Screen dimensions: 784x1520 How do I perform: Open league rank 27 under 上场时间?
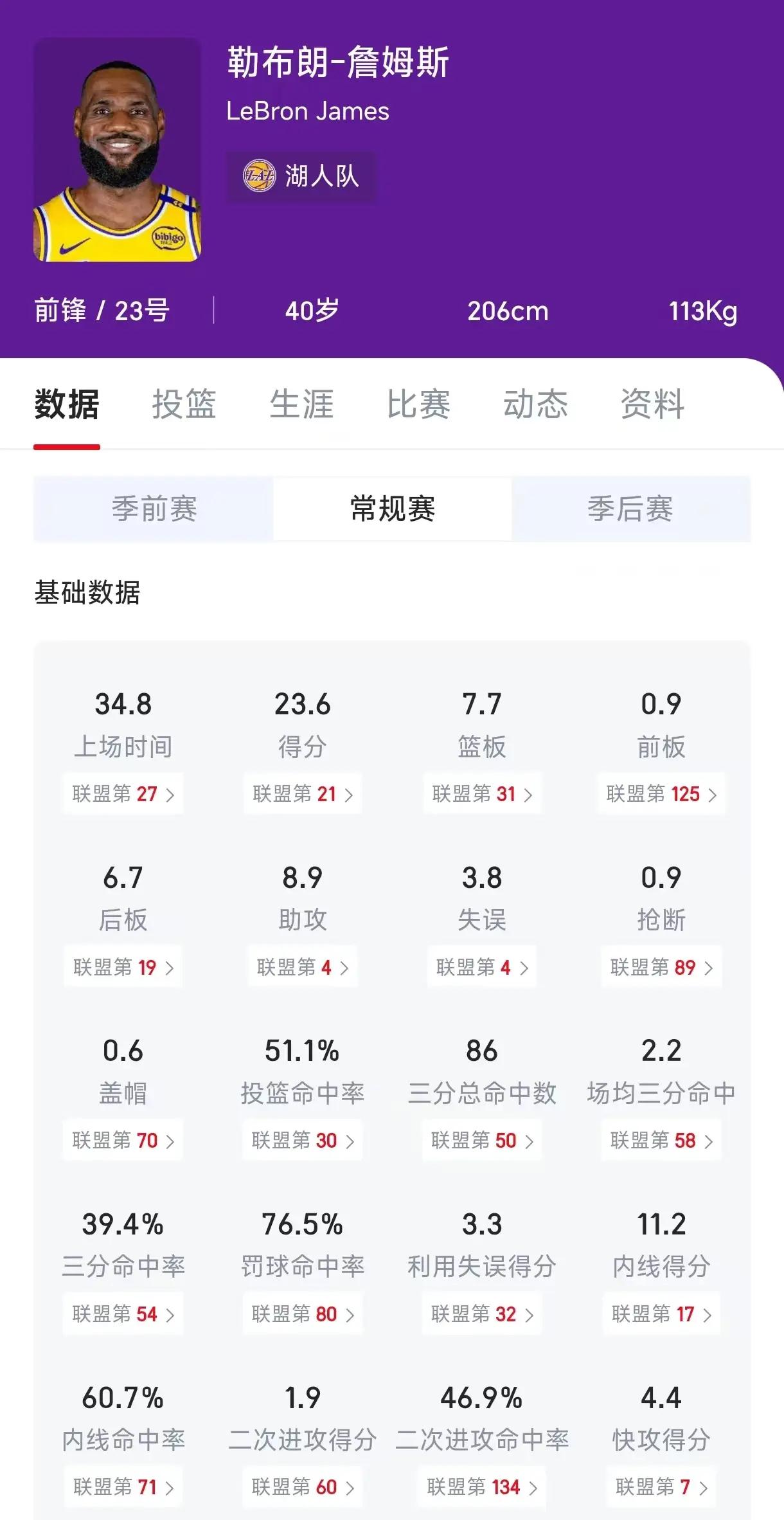tap(123, 794)
